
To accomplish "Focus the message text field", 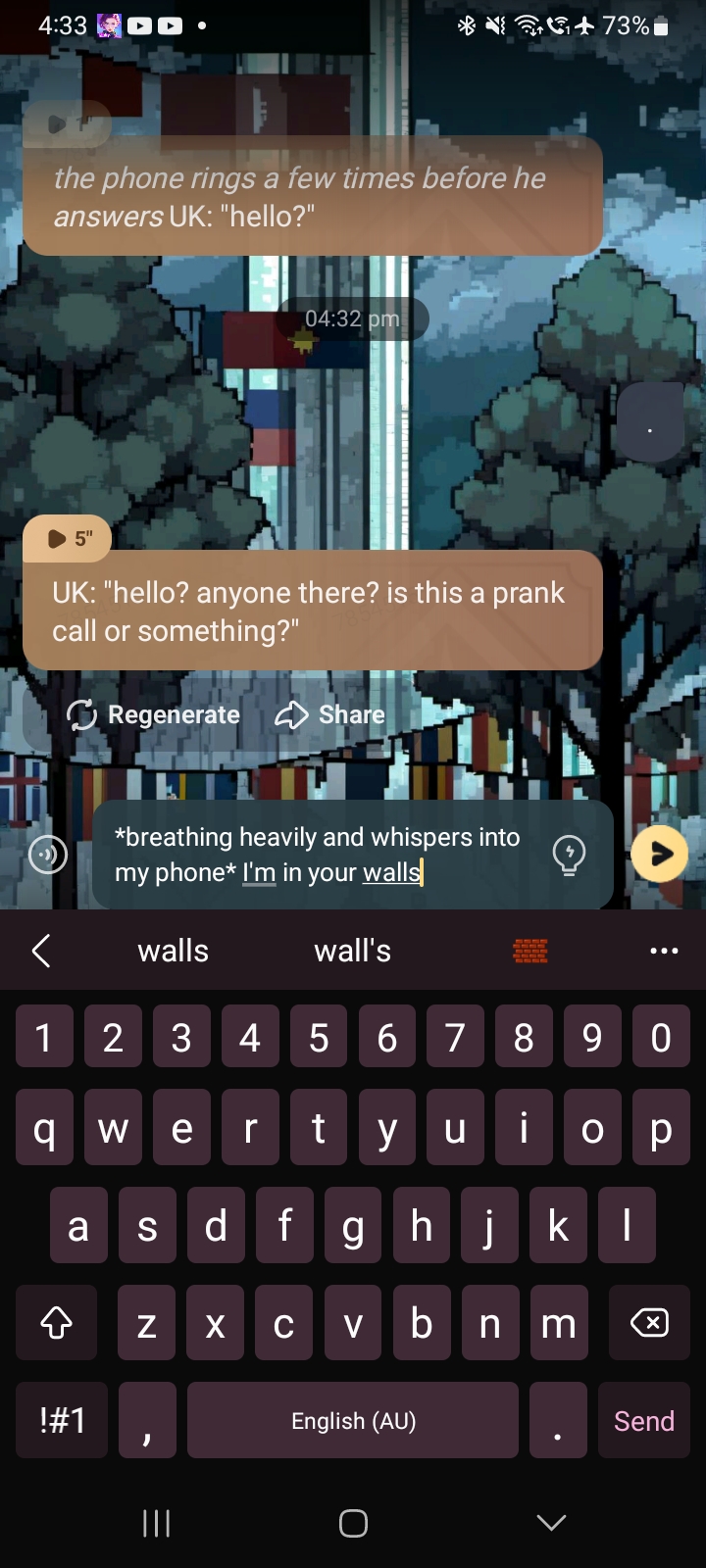I will [324, 855].
